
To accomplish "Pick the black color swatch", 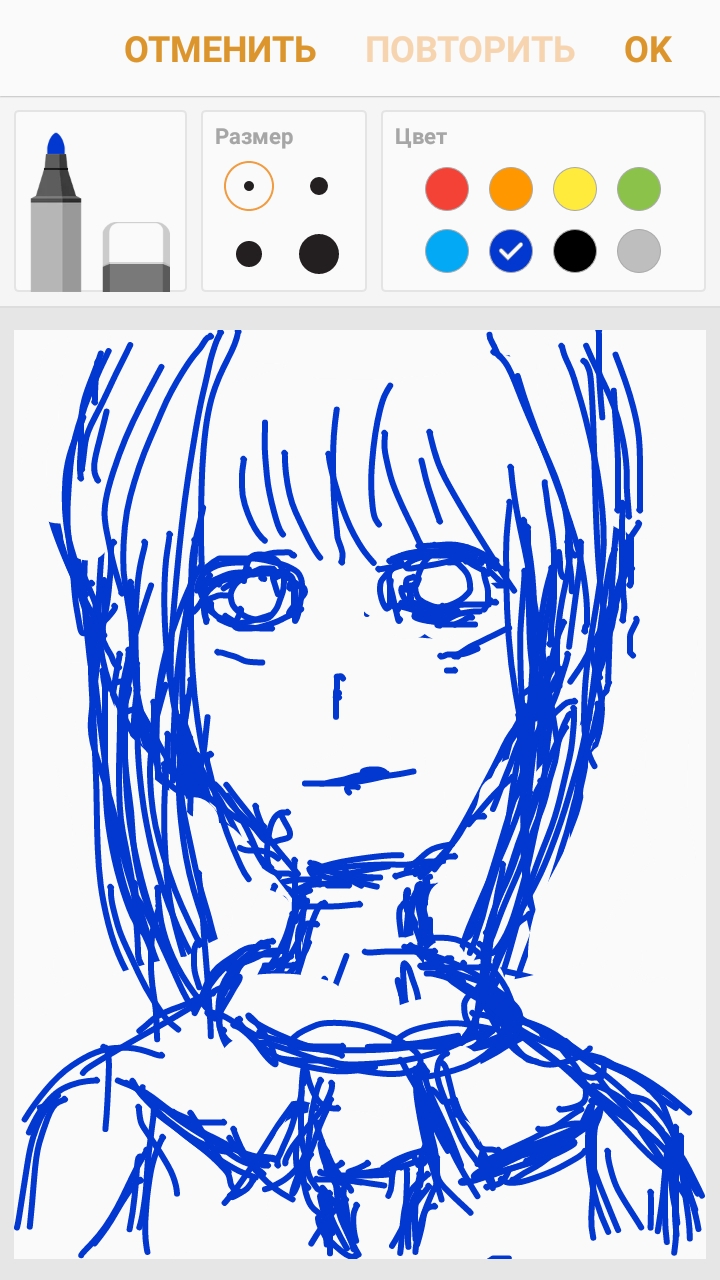I will pyautogui.click(x=575, y=251).
